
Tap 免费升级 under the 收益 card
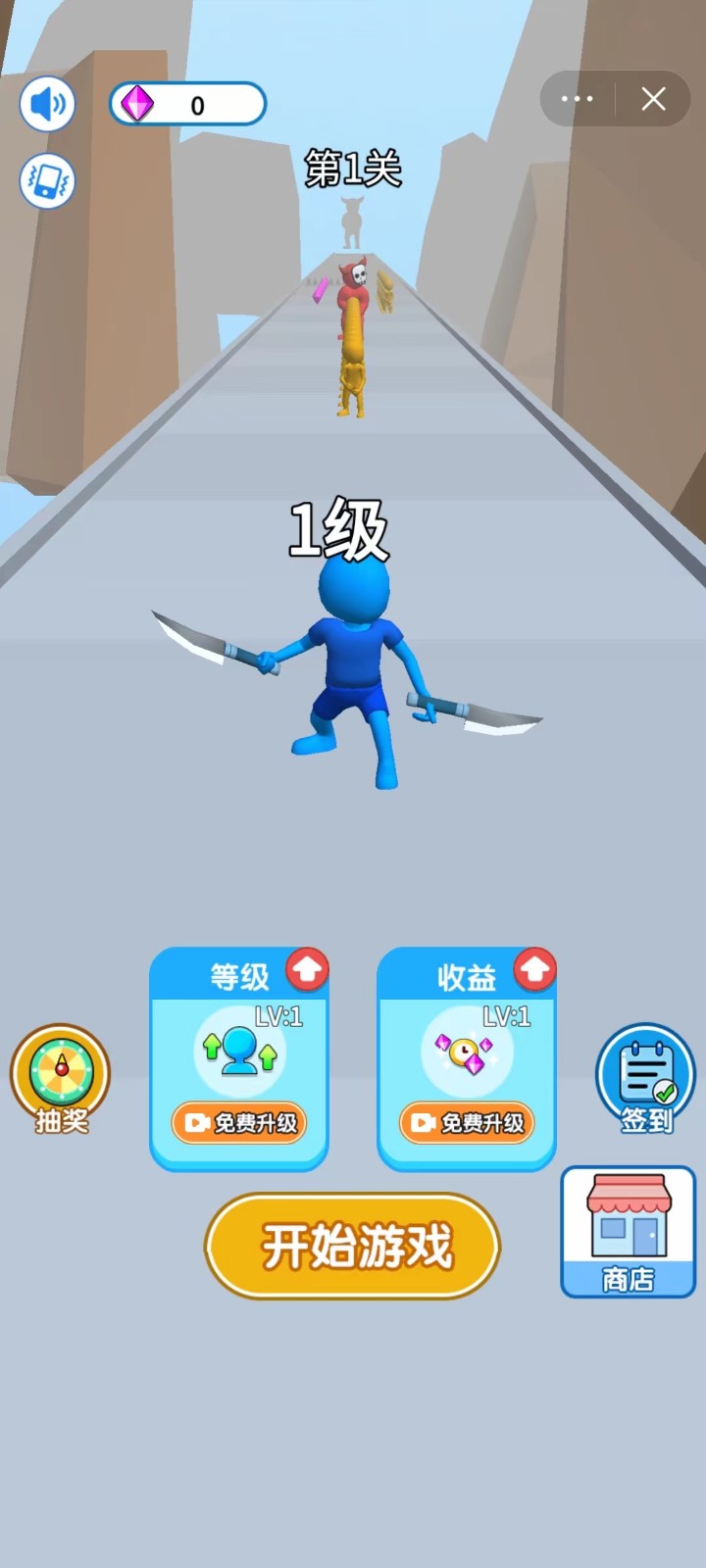[467, 1122]
